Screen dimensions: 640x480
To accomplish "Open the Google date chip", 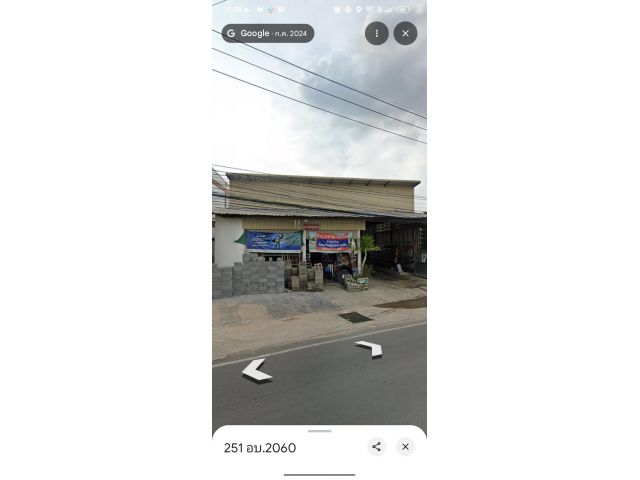I will tap(267, 33).
